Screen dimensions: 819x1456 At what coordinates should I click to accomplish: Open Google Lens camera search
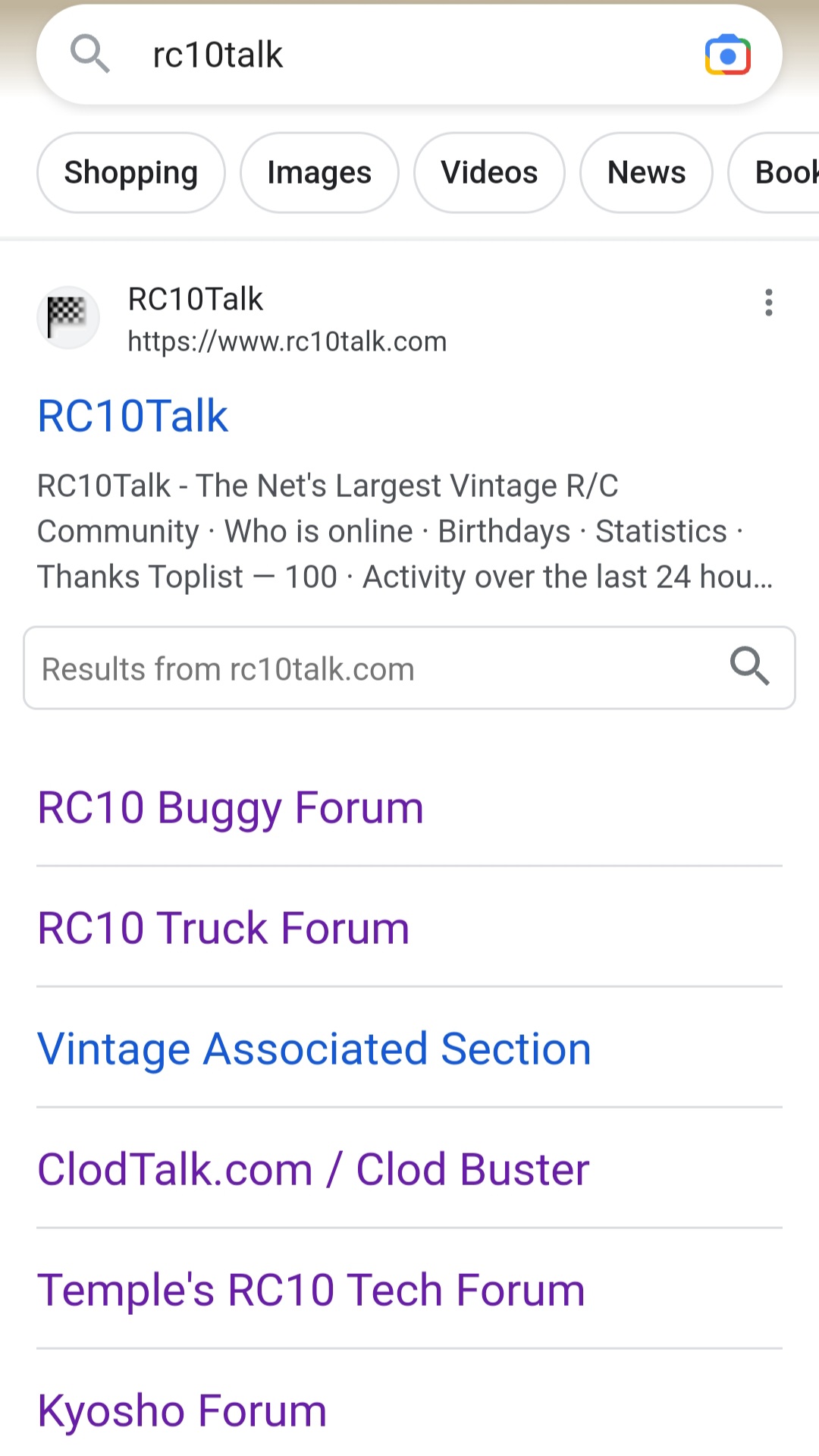pos(727,55)
